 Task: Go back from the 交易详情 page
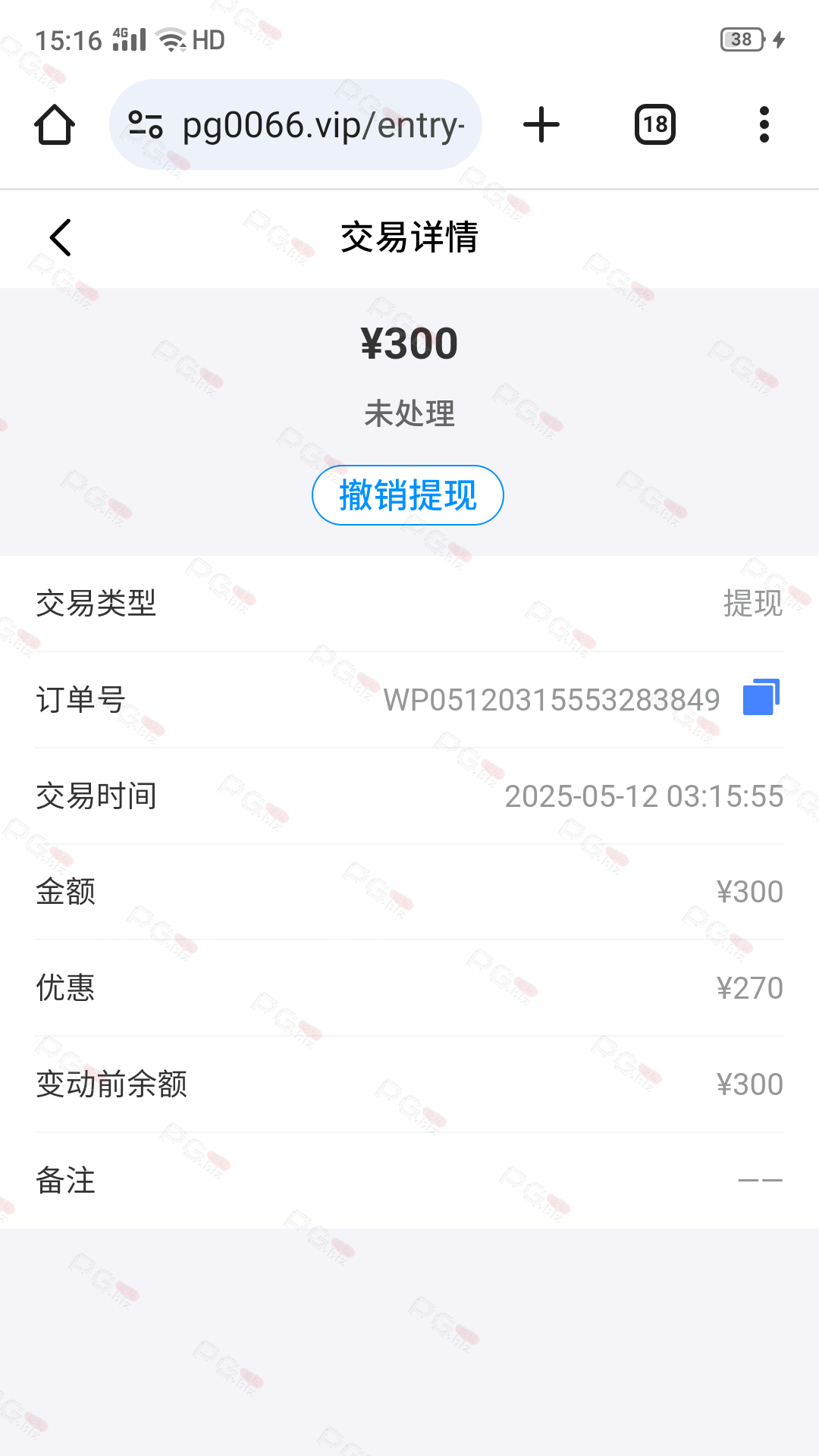[x=61, y=237]
